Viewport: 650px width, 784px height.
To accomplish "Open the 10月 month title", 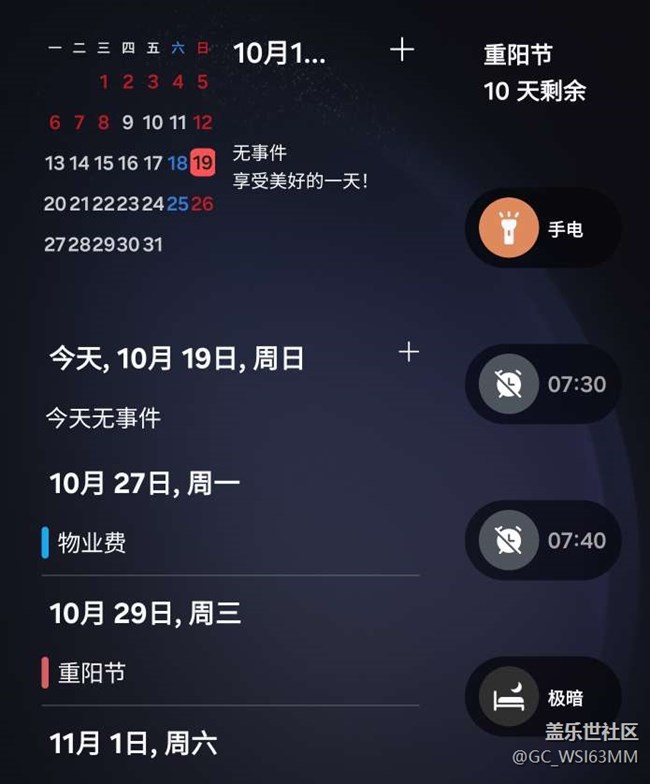I will 279,53.
